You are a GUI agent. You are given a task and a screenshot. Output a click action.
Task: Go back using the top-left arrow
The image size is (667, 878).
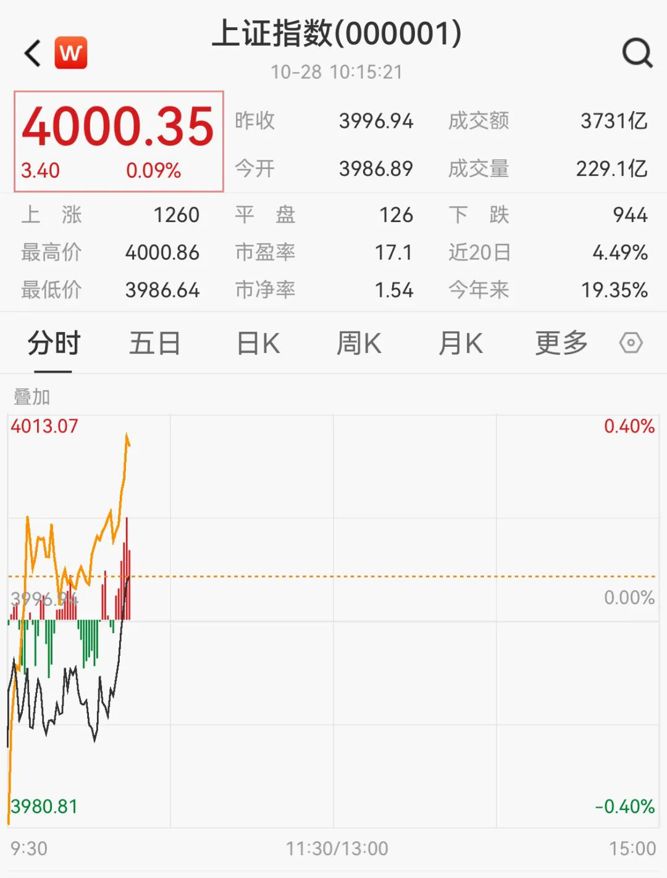pyautogui.click(x=33, y=53)
